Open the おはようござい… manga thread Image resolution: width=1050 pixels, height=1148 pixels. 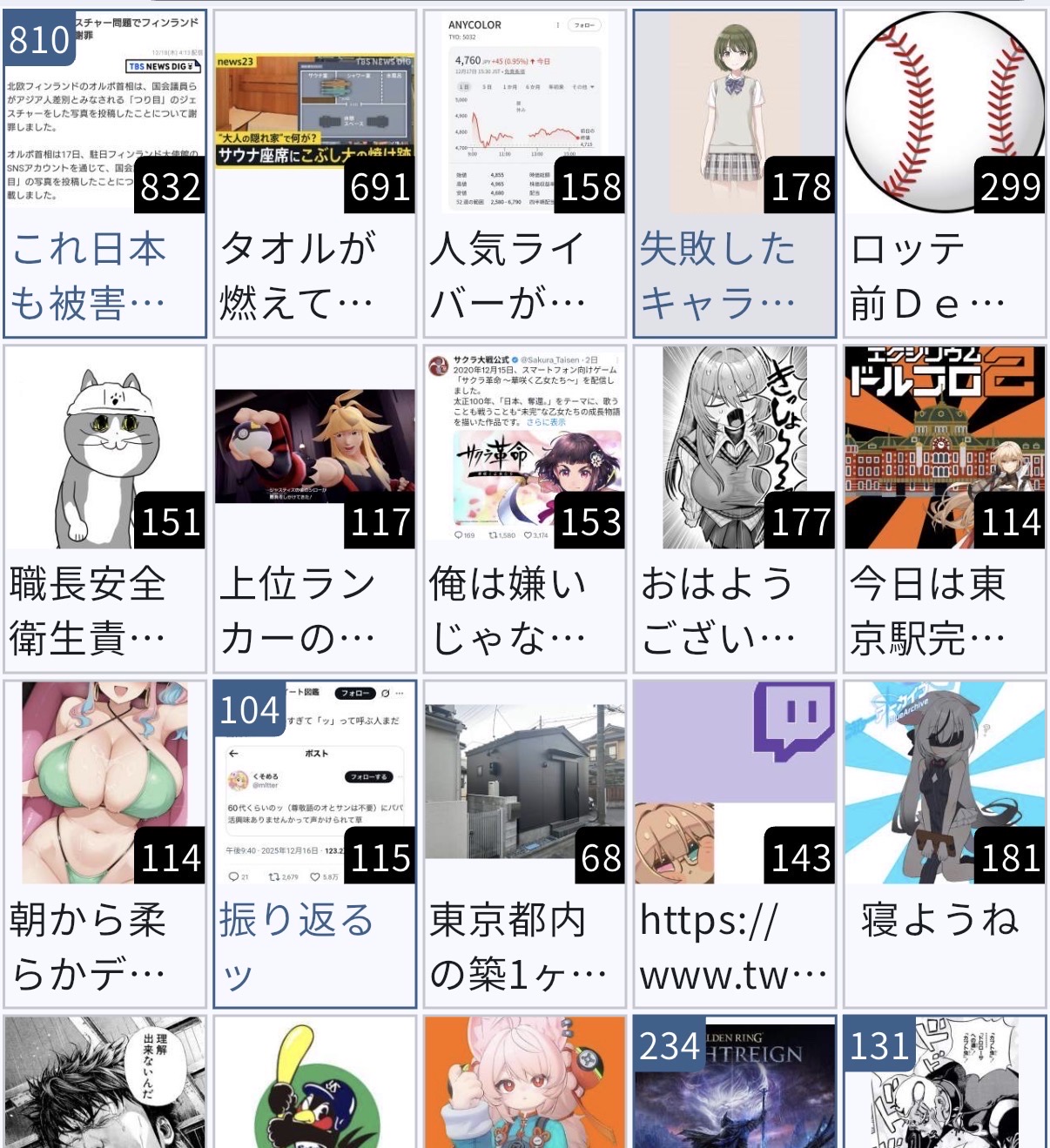pyautogui.click(x=734, y=509)
